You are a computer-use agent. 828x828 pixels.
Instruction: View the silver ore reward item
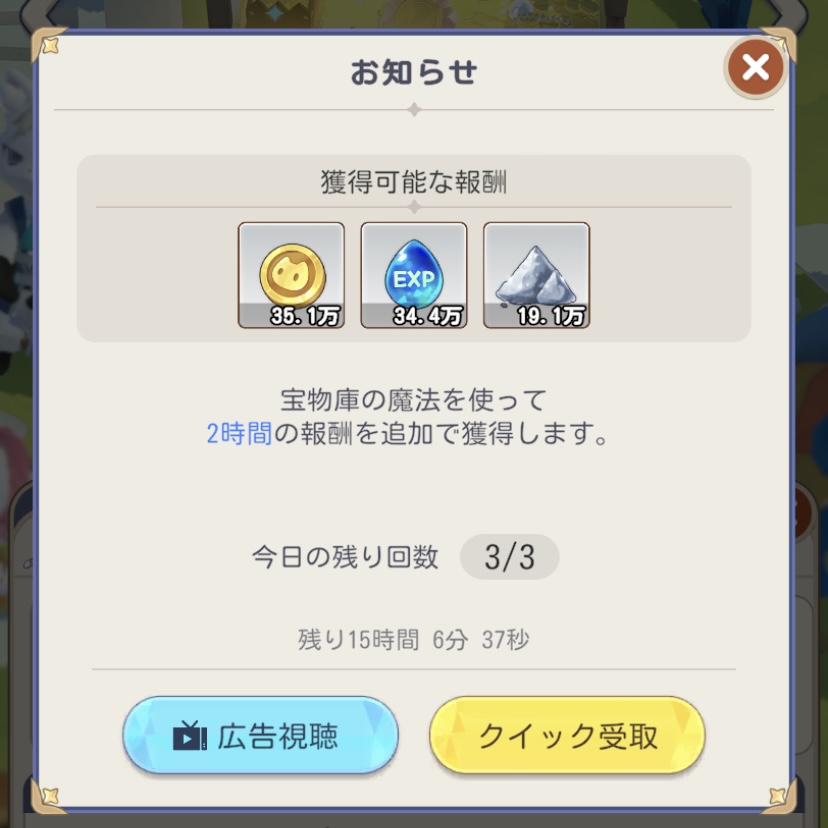coord(536,275)
